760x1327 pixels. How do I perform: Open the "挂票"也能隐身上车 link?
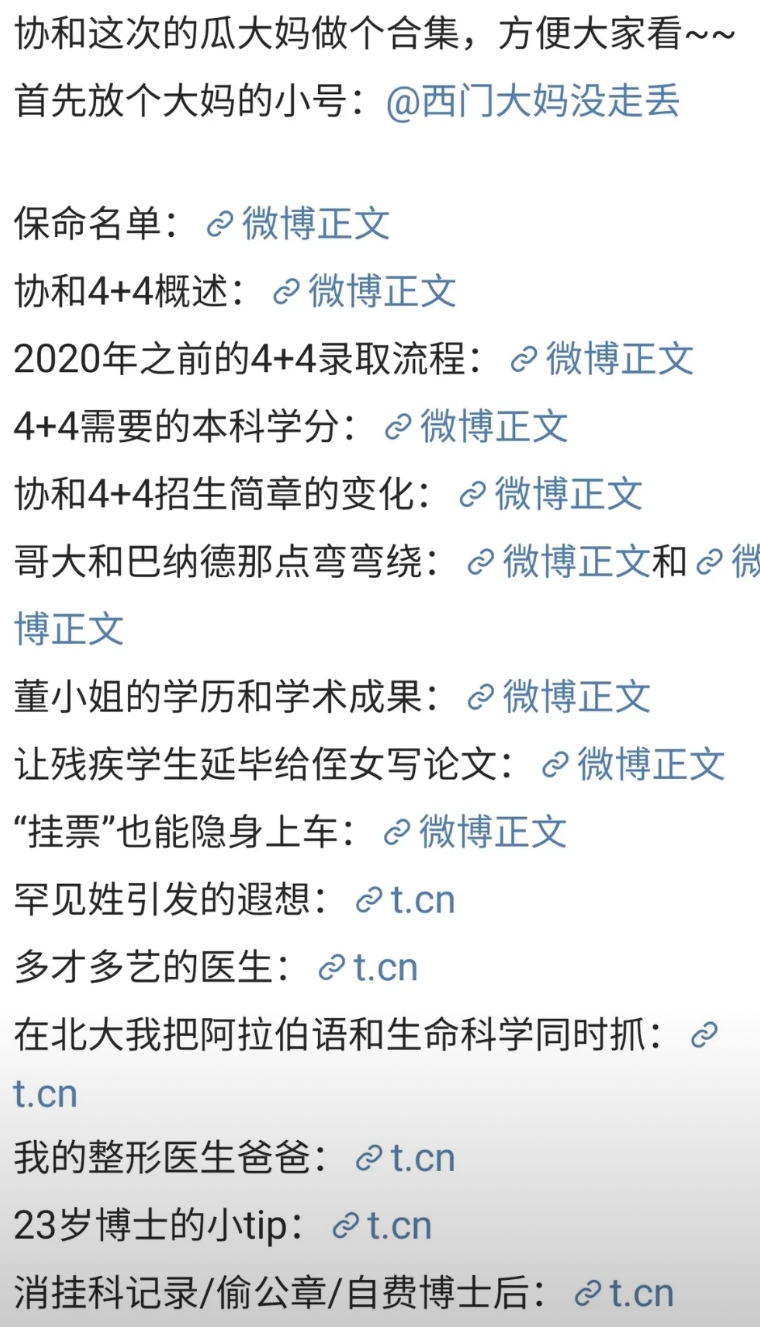(x=475, y=831)
